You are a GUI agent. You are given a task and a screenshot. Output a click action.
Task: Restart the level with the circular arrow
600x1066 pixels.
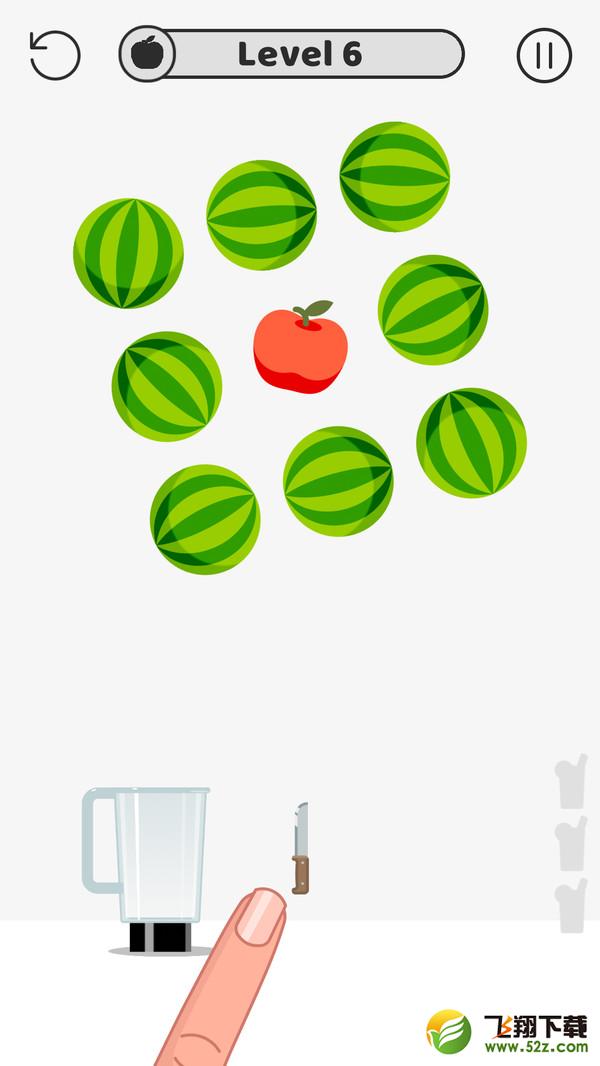[x=55, y=55]
